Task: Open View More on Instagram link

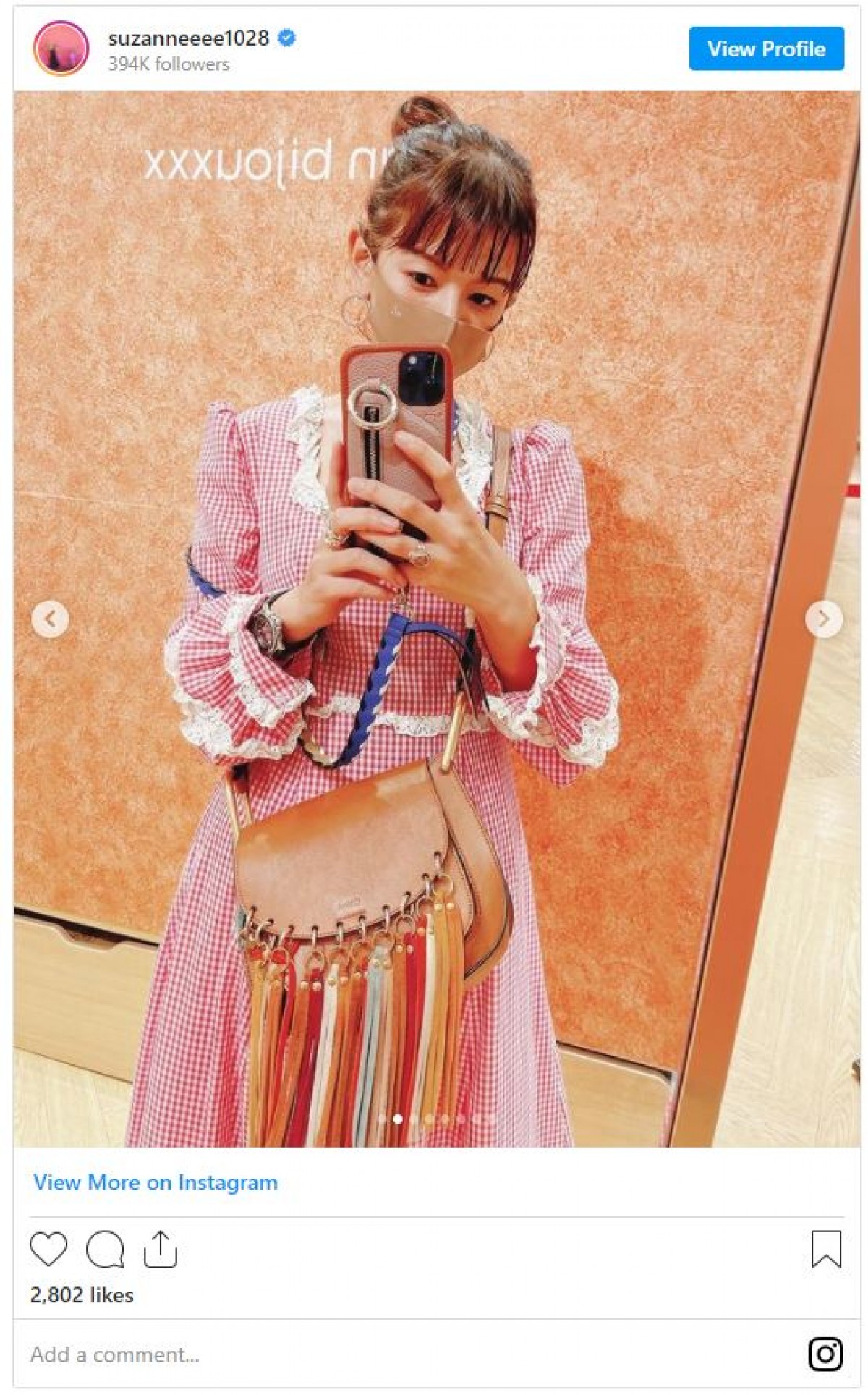Action: pyautogui.click(x=156, y=1182)
